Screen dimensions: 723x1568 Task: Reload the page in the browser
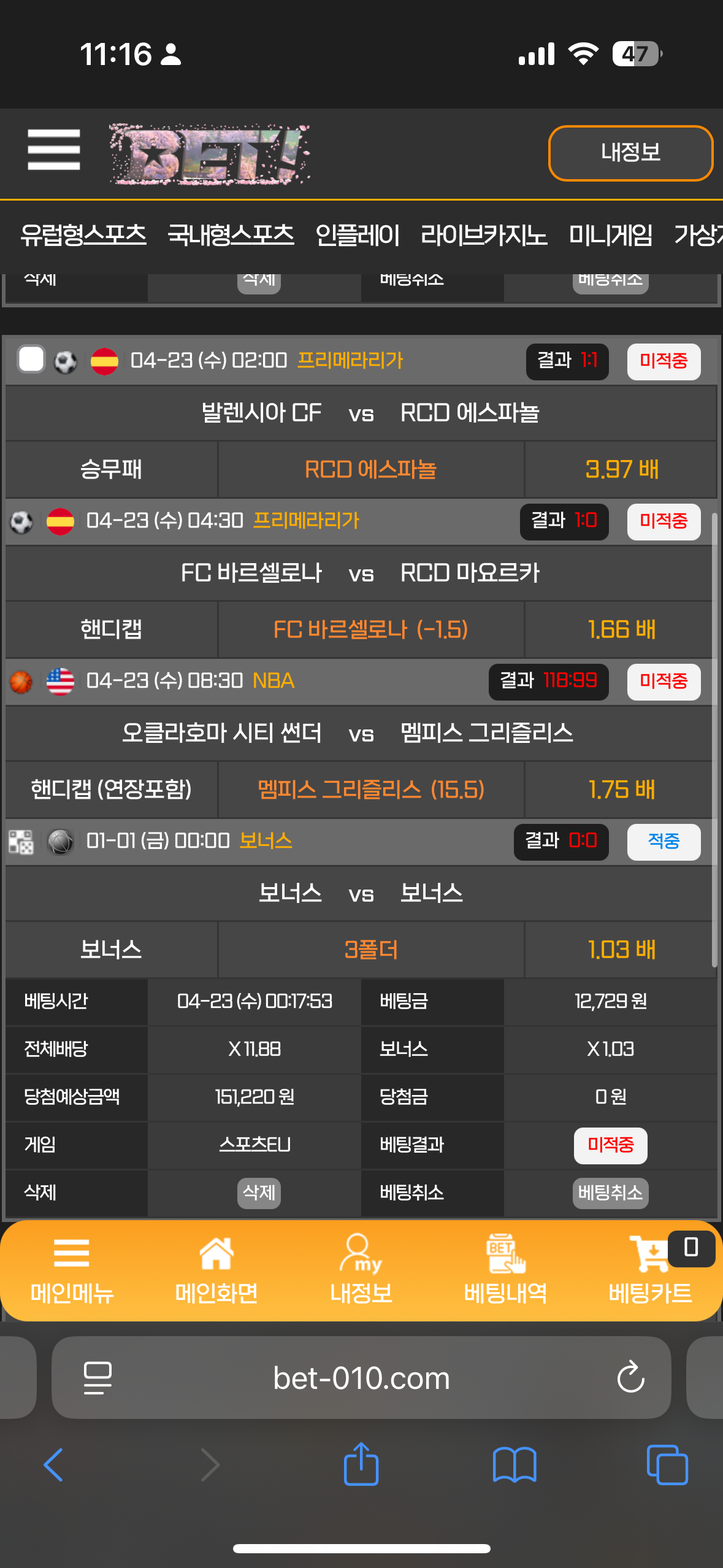click(x=630, y=1378)
